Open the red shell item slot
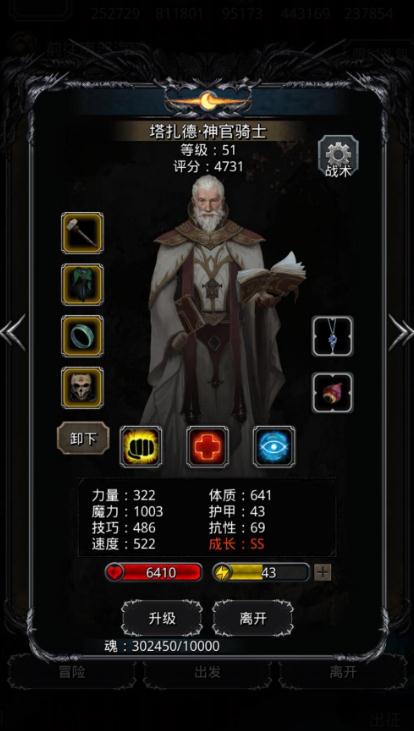The width and height of the screenshot is (414, 731). 332,393
